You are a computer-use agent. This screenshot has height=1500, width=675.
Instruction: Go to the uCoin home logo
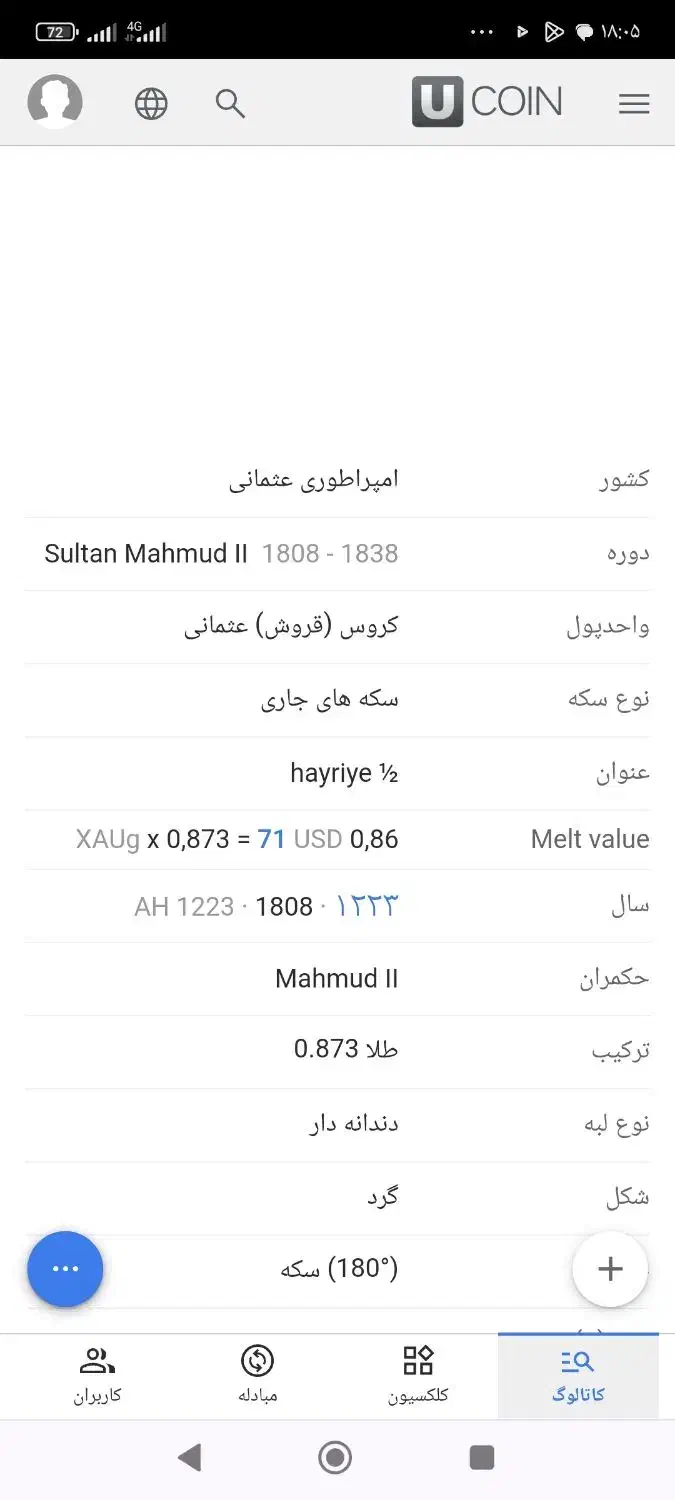point(487,102)
